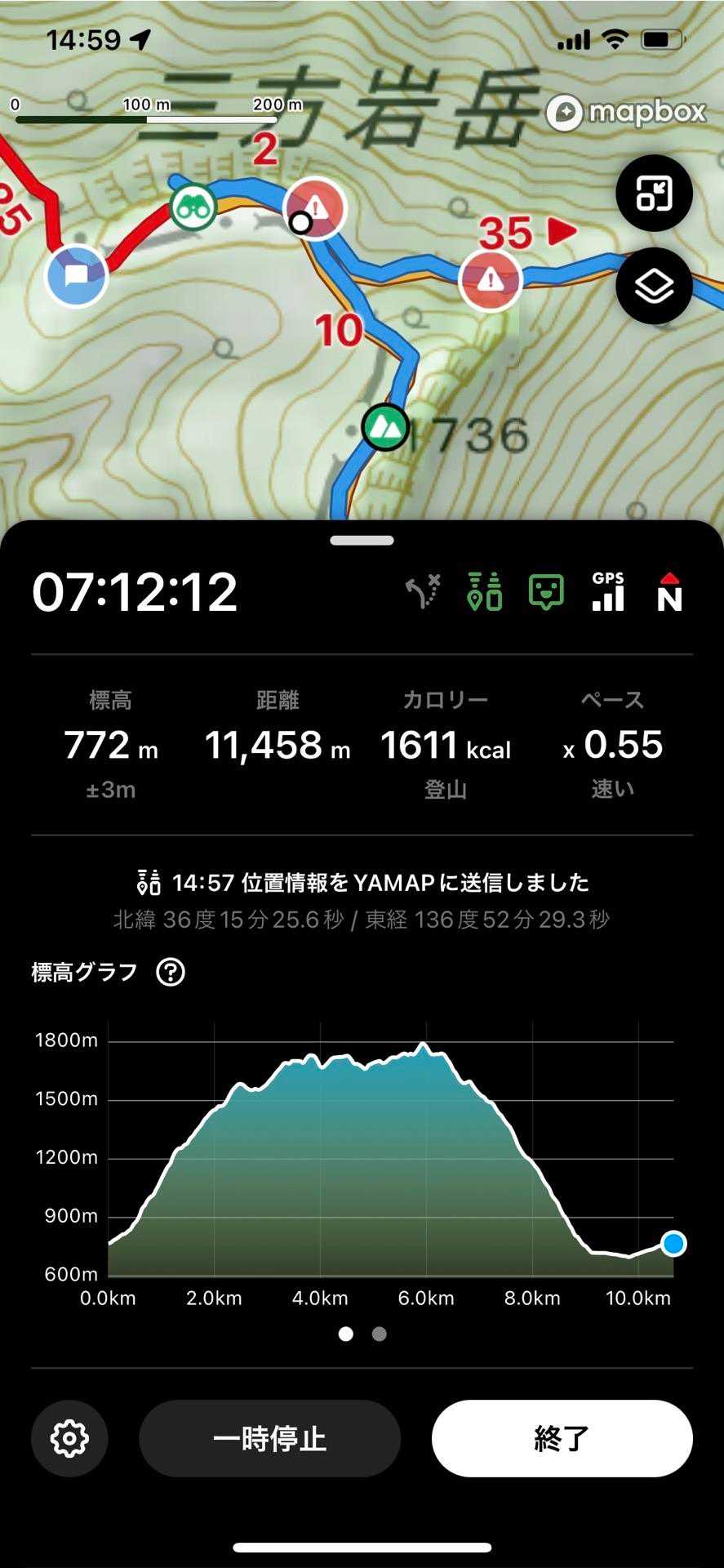Viewport: 724px width, 1568px height.
Task: Tap the map layers button
Action: click(654, 287)
